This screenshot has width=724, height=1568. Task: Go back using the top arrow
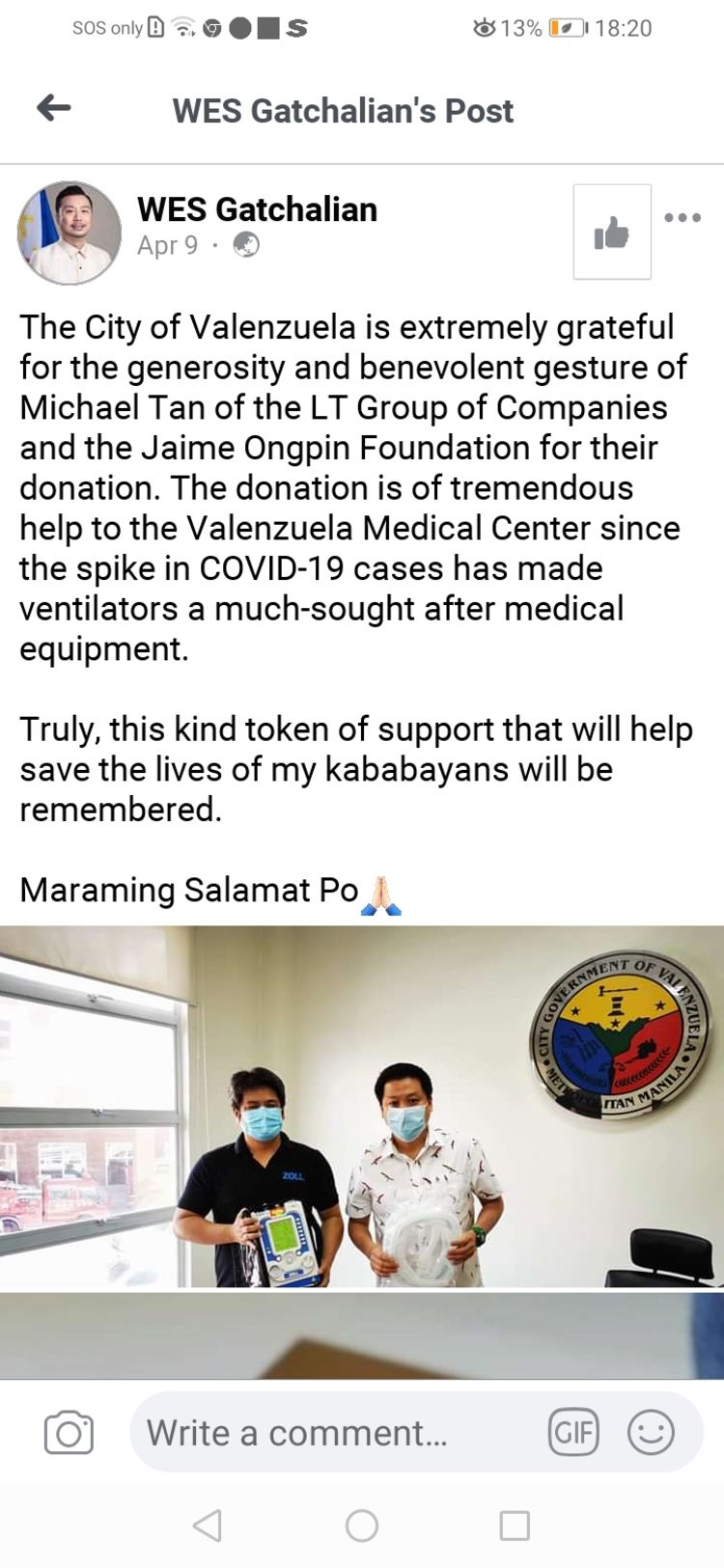click(x=54, y=108)
